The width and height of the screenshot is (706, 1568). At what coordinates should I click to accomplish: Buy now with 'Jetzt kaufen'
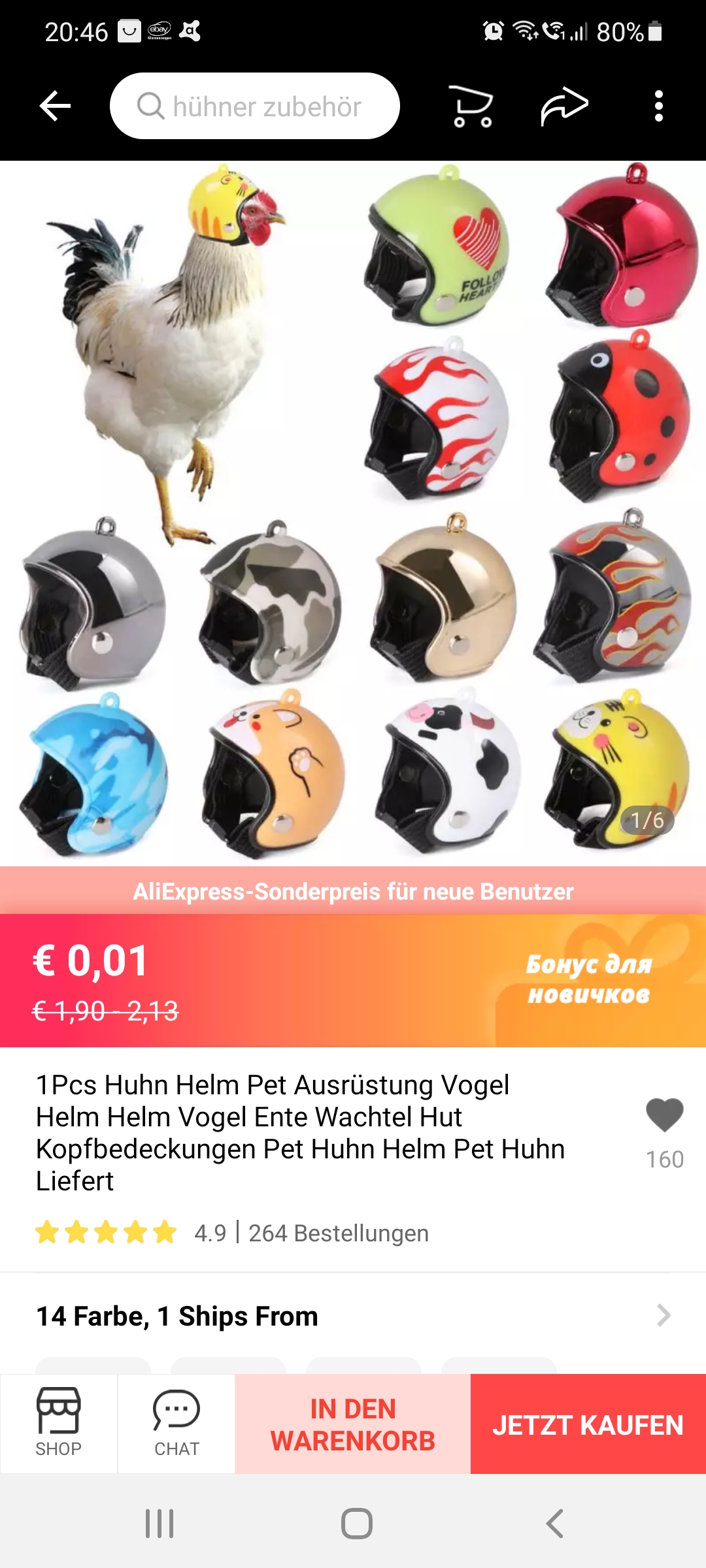tap(588, 1424)
